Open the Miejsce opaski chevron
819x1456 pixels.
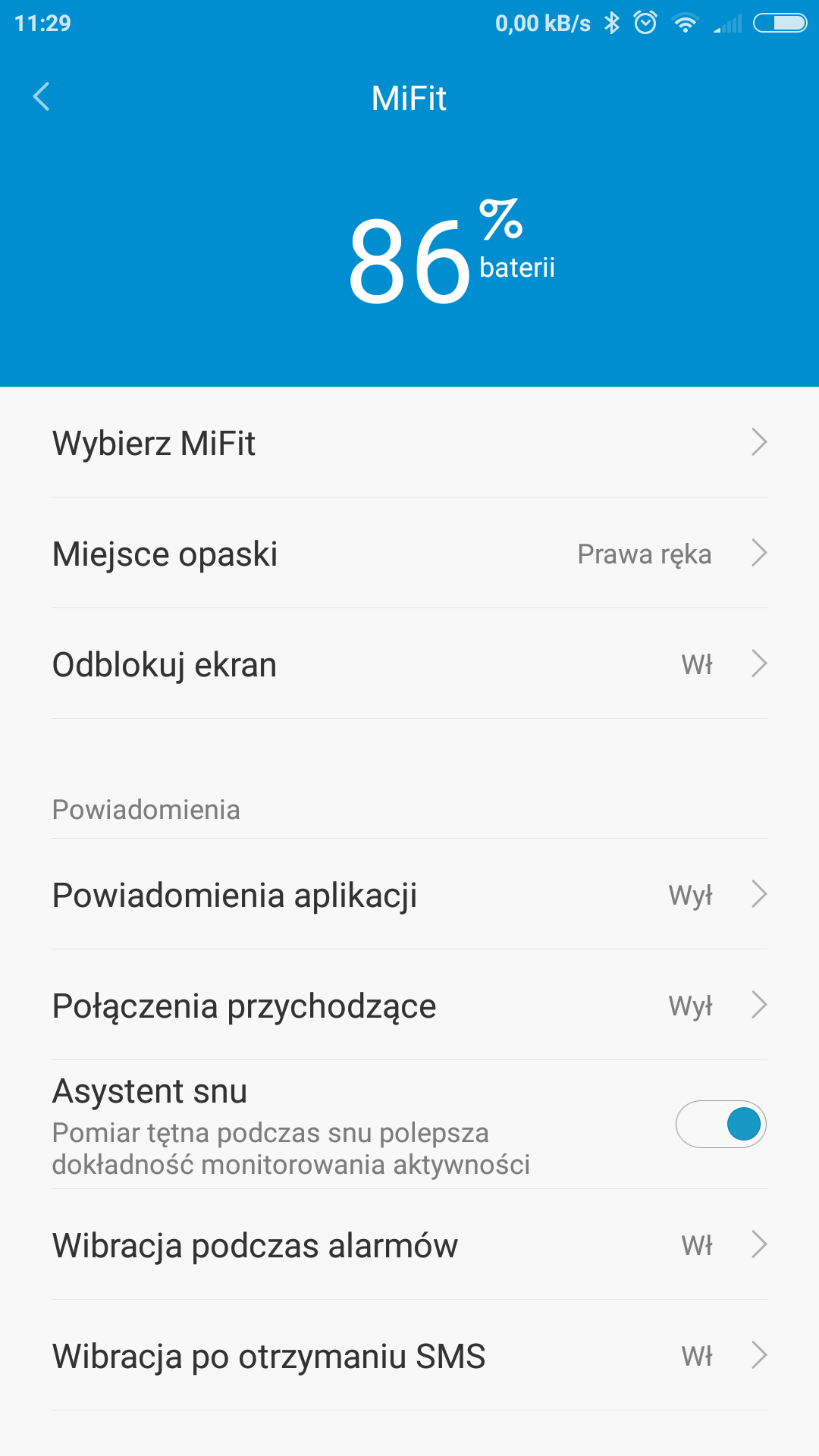760,554
